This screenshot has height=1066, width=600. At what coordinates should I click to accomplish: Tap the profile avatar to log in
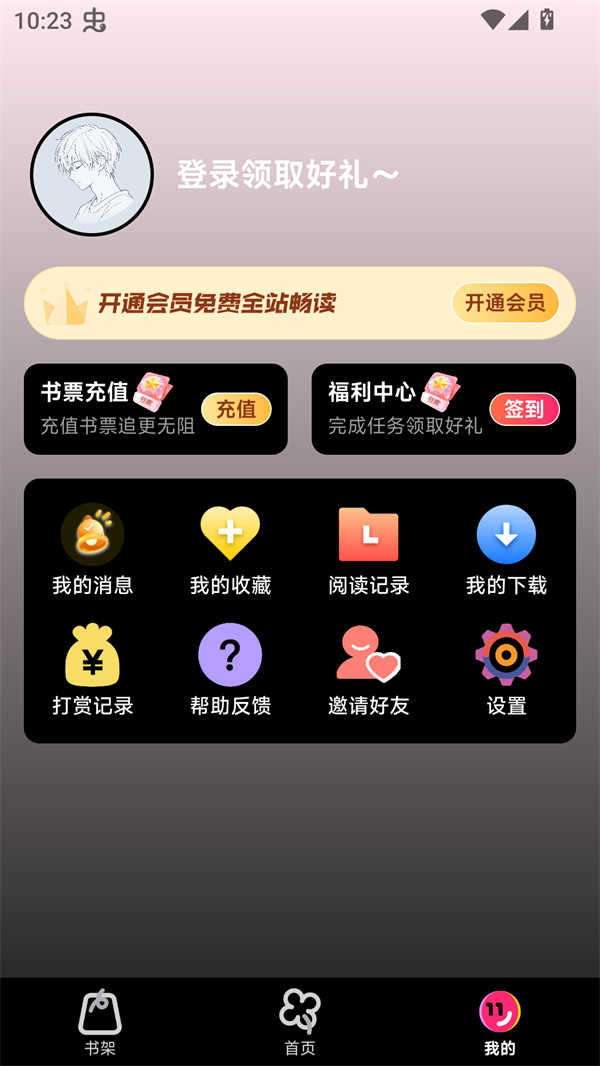tap(92, 175)
